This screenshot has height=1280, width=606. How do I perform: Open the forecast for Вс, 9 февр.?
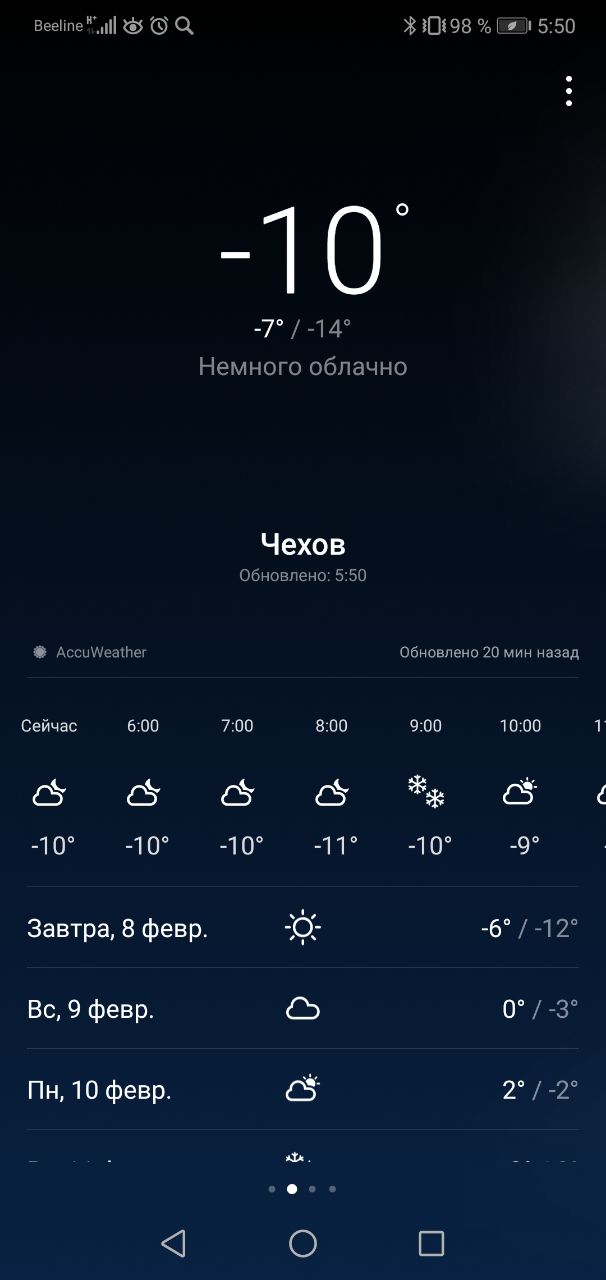click(x=303, y=1009)
